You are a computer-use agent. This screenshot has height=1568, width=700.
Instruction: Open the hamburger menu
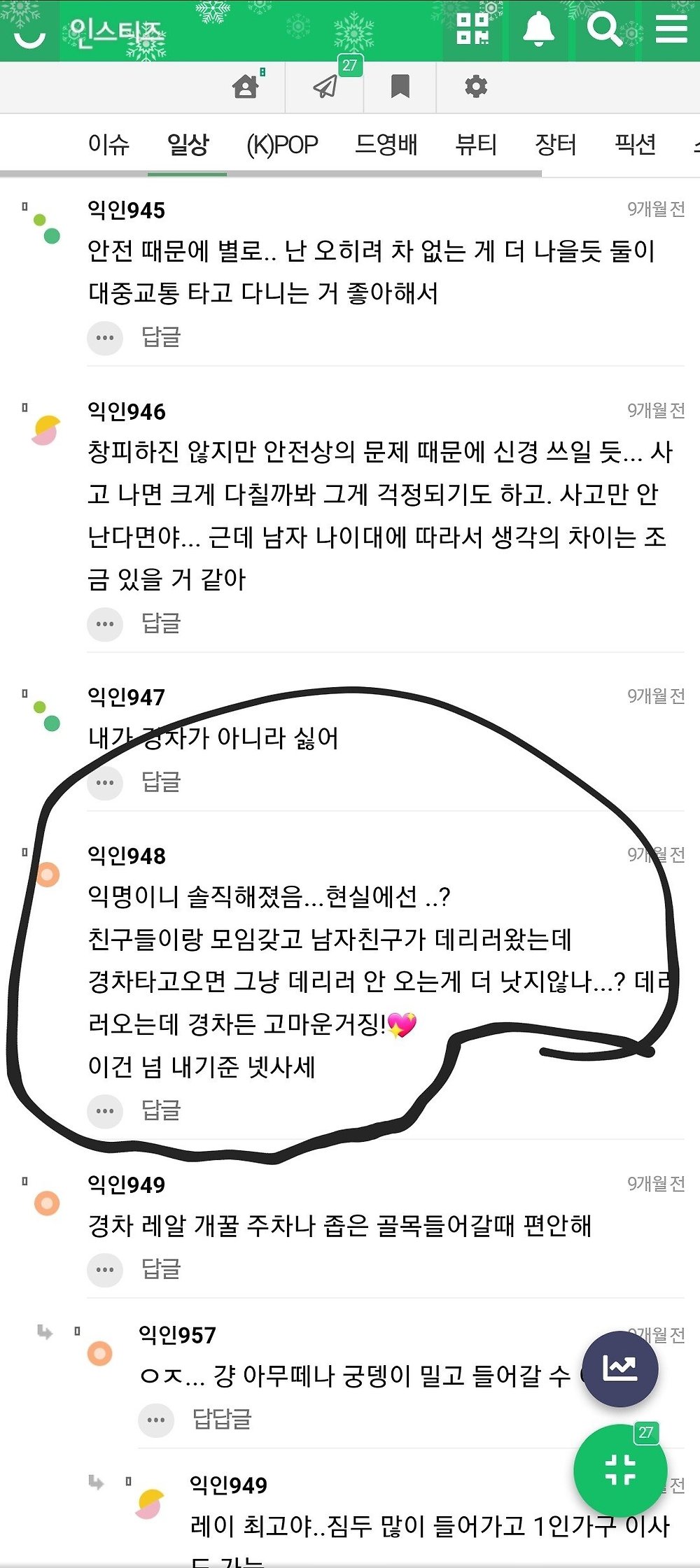671,29
